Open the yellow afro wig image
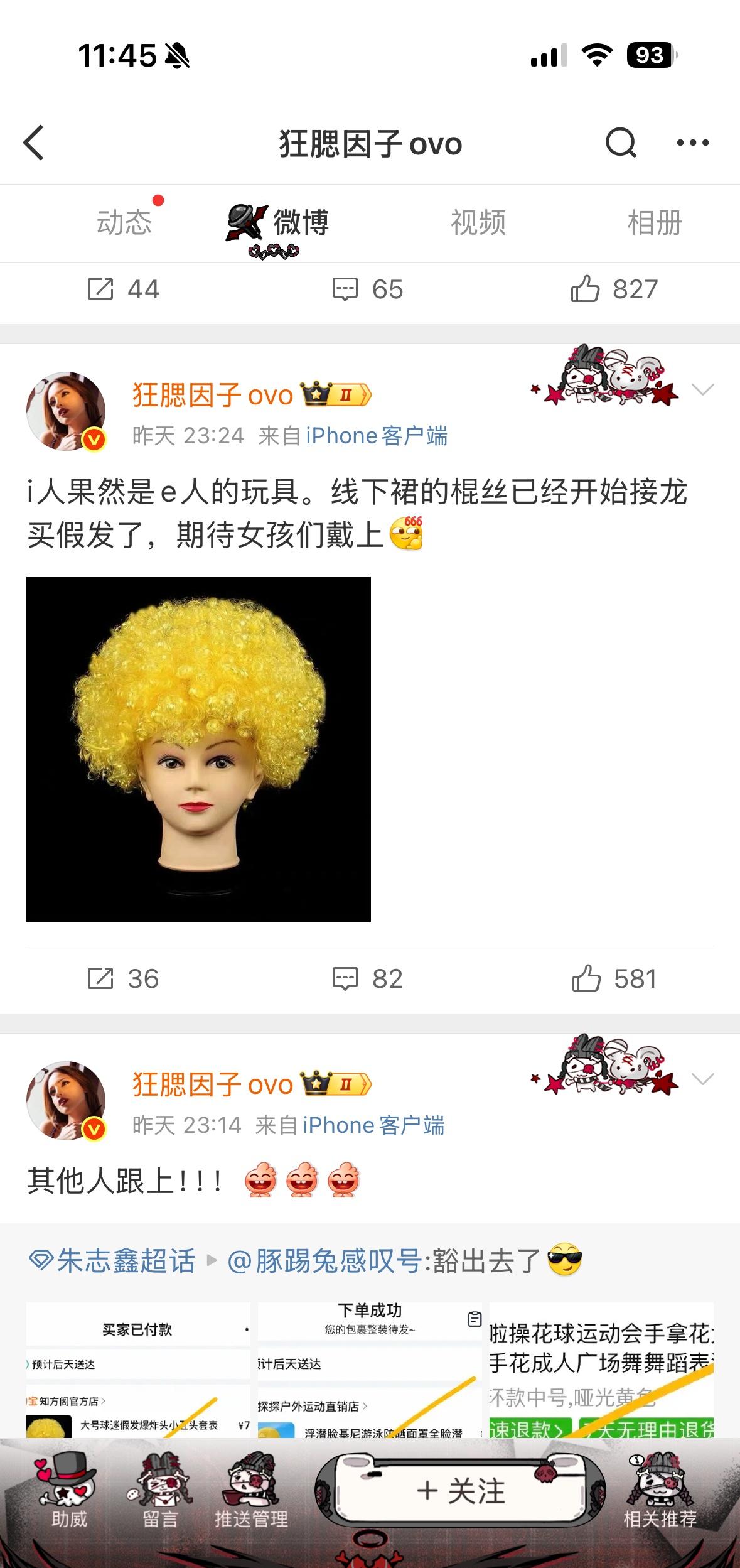This screenshot has width=740, height=1568. pyautogui.click(x=198, y=749)
